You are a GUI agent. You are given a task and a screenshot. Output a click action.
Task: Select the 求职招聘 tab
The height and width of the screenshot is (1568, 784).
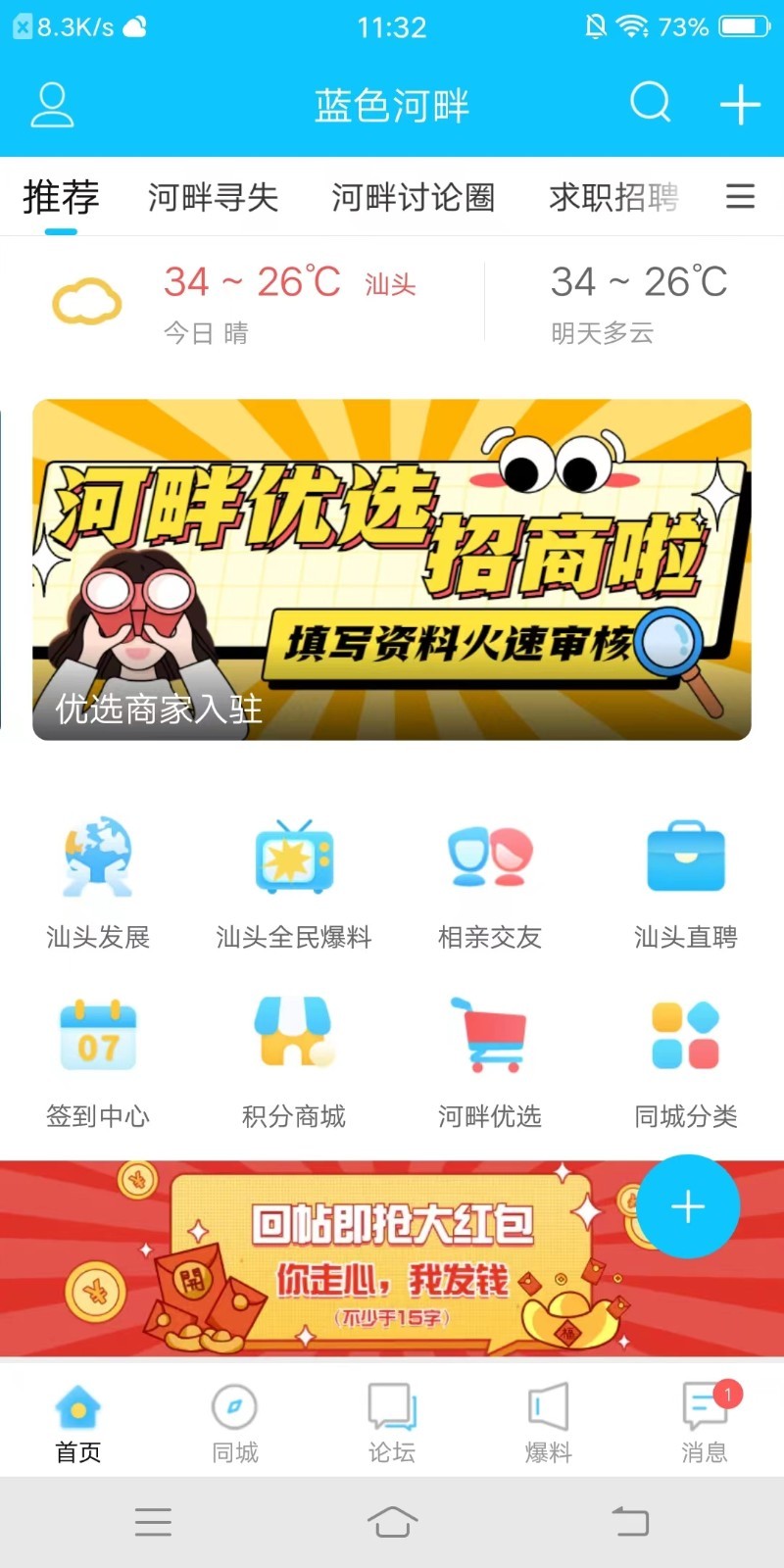click(x=614, y=198)
